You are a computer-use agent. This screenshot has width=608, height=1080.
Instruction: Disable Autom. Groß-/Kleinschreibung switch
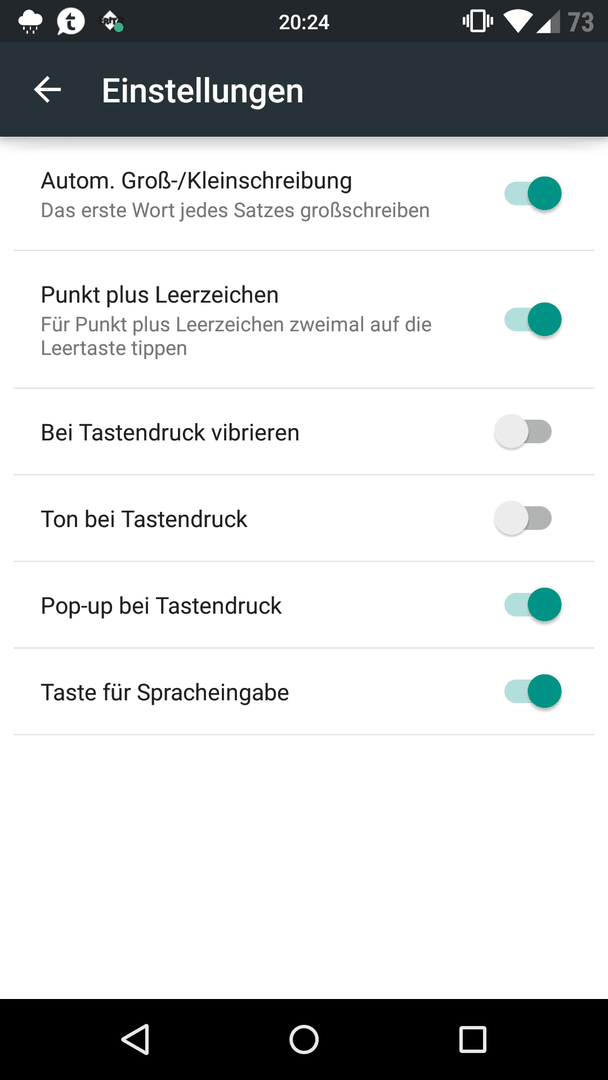(x=533, y=193)
